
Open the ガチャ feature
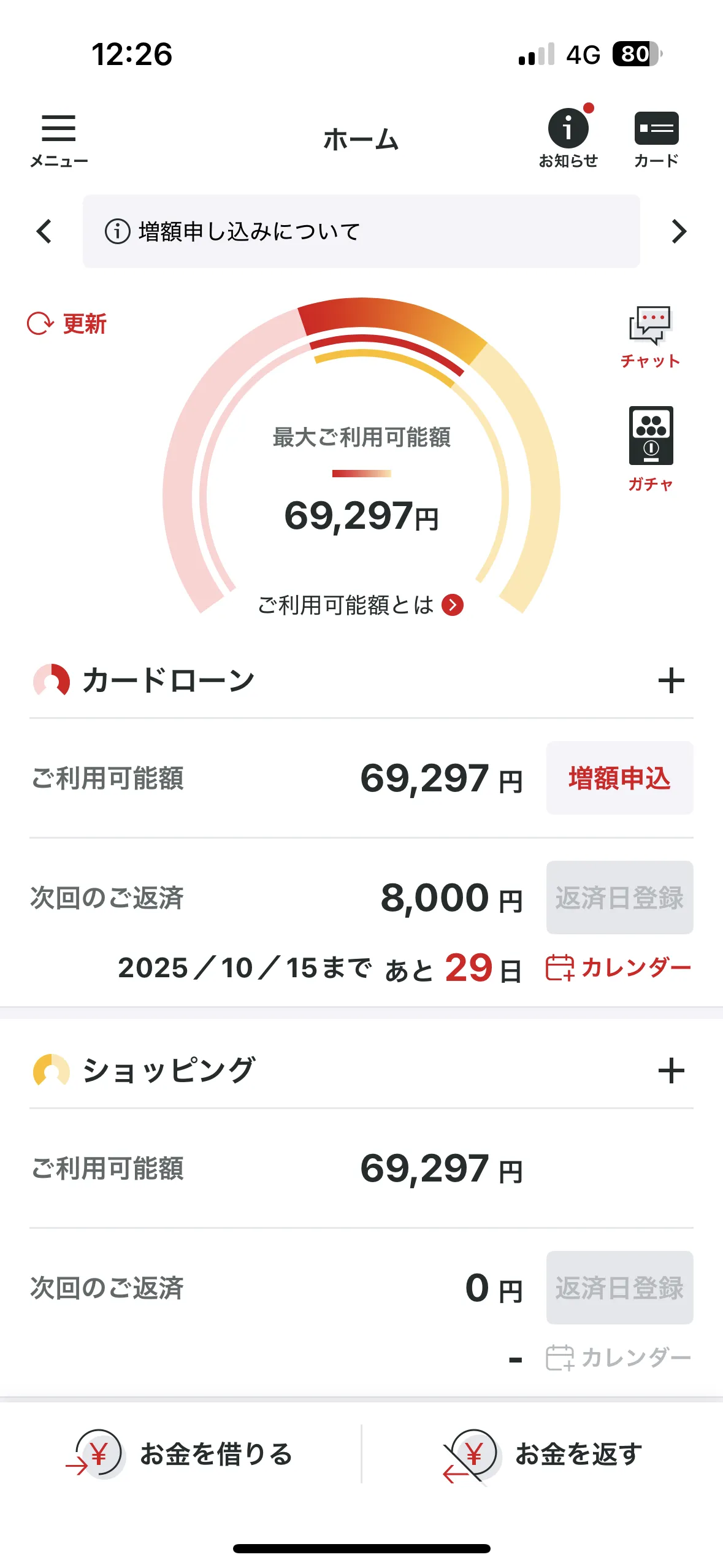[x=651, y=448]
